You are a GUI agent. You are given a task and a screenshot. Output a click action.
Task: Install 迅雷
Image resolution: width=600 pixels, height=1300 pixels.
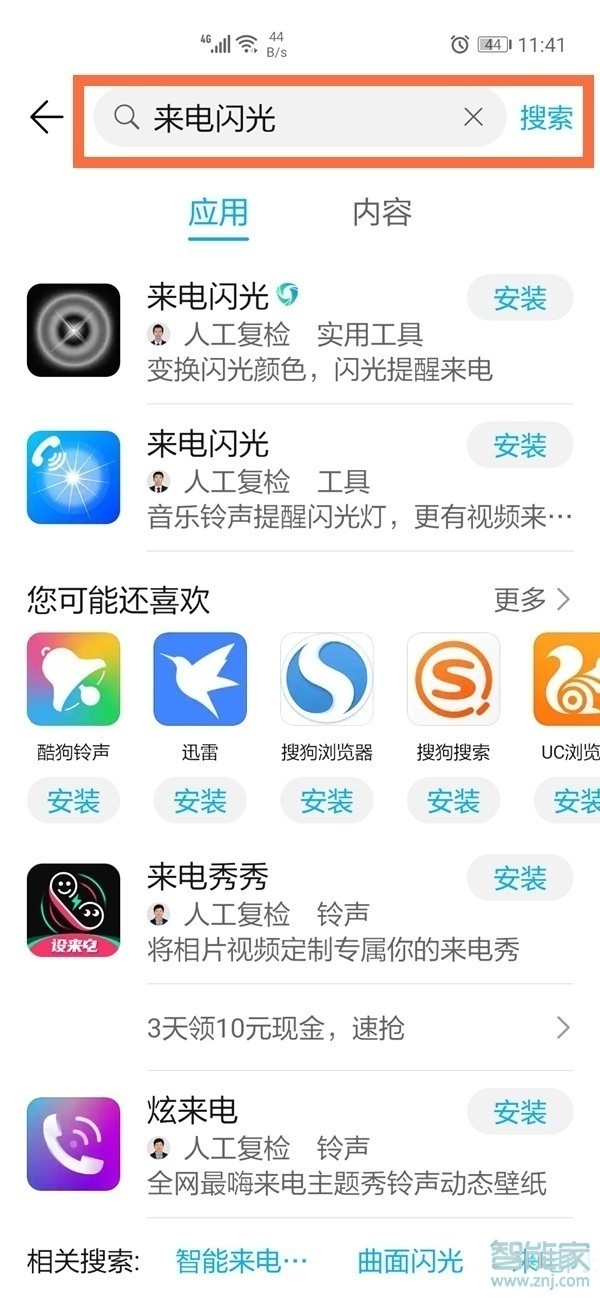pos(200,801)
